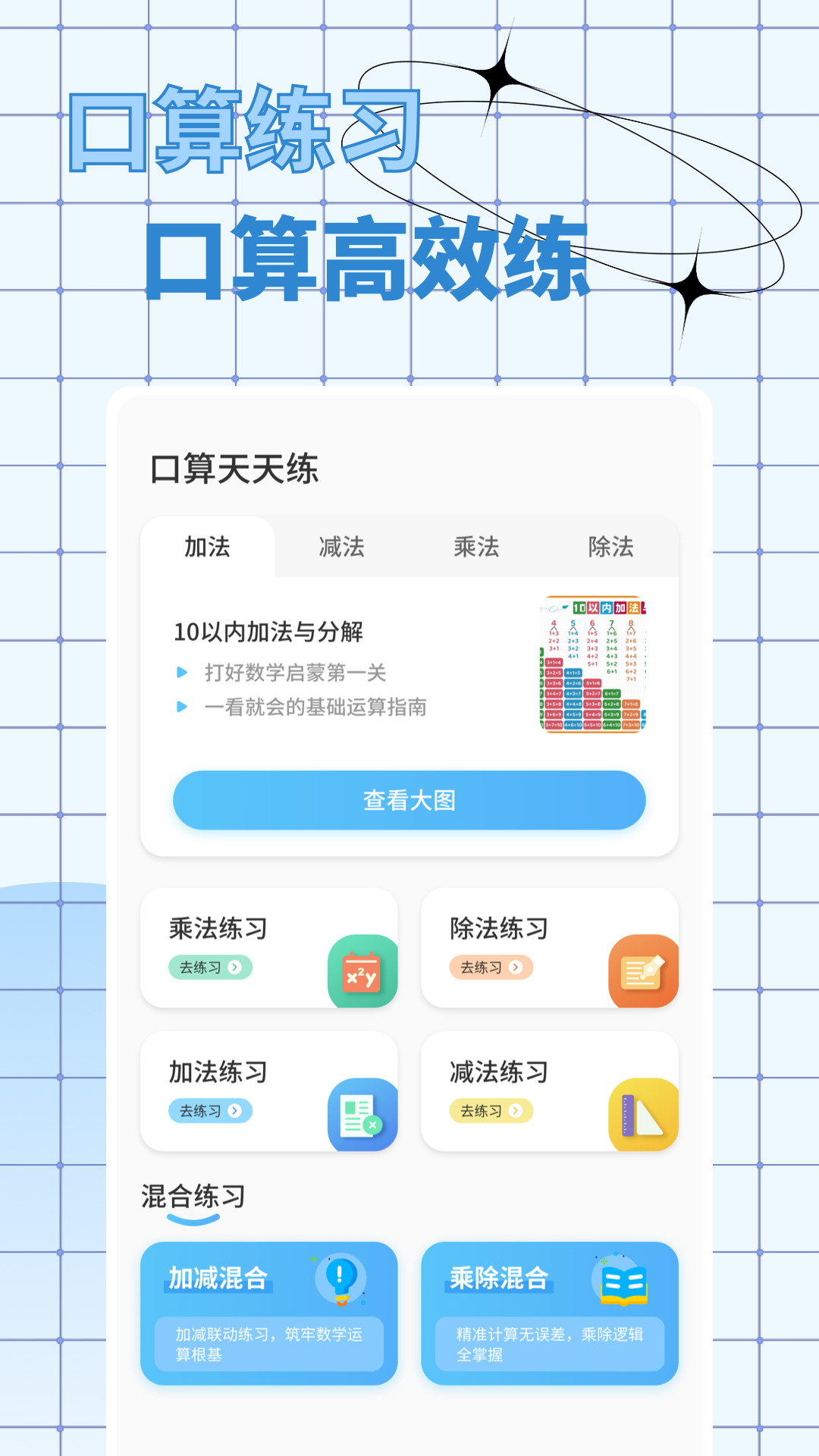Switch to the 减法 tab
Viewport: 819px width, 1456px height.
[341, 548]
